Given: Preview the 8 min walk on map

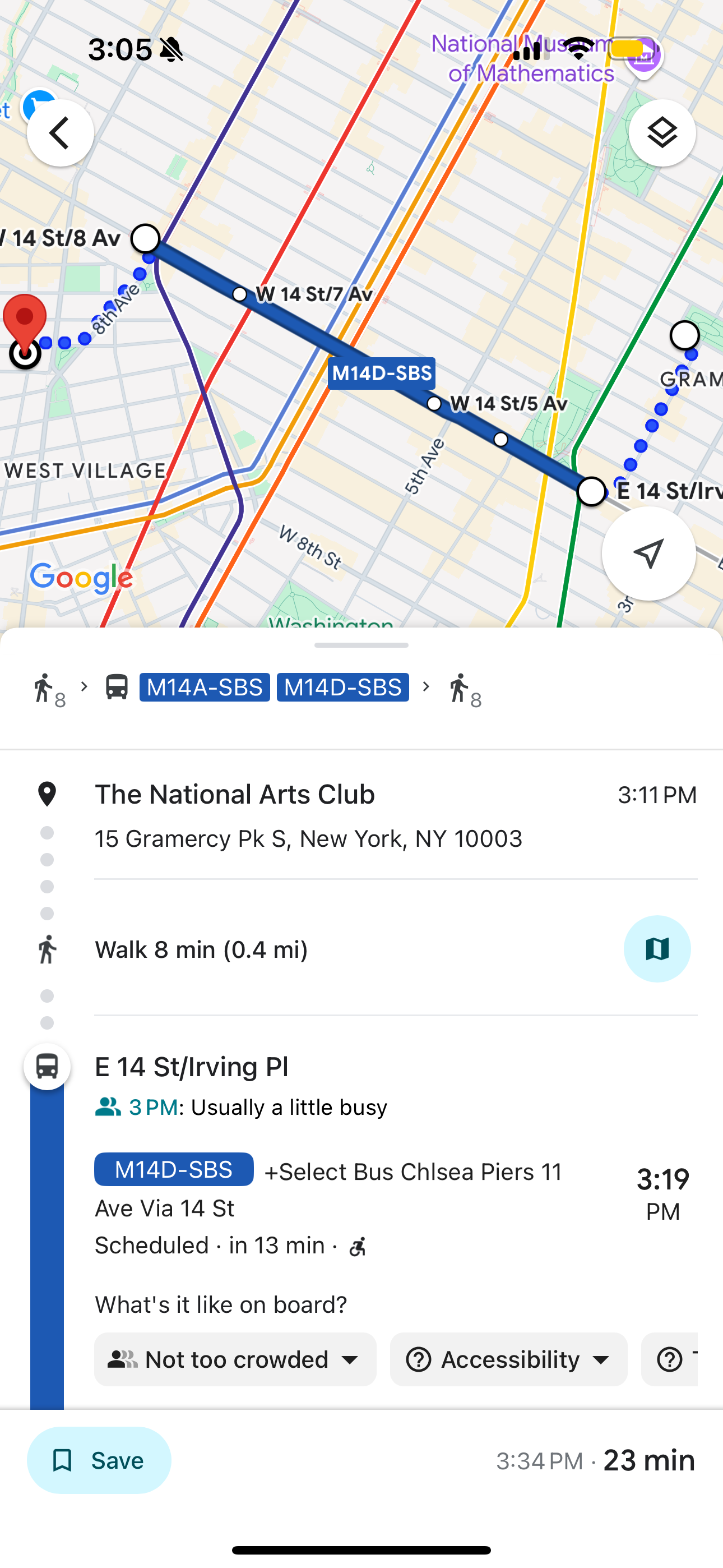Looking at the screenshot, I should (657, 949).
